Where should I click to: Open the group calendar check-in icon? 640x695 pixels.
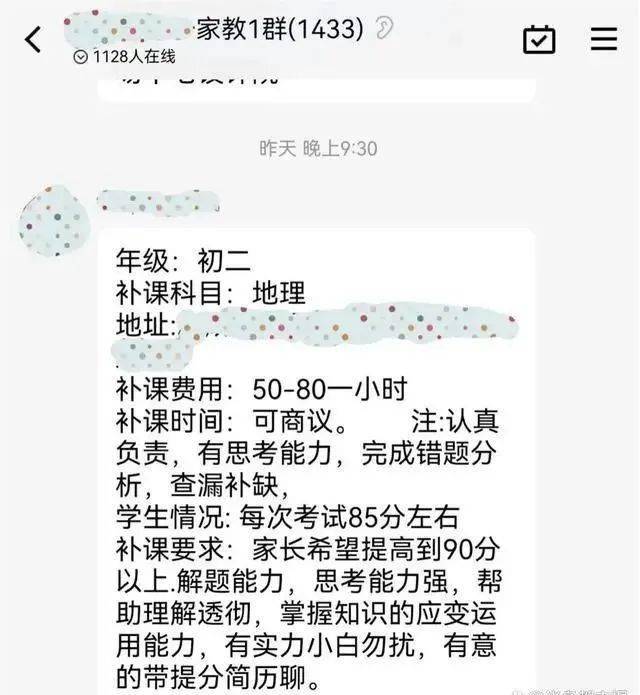[x=539, y=39]
